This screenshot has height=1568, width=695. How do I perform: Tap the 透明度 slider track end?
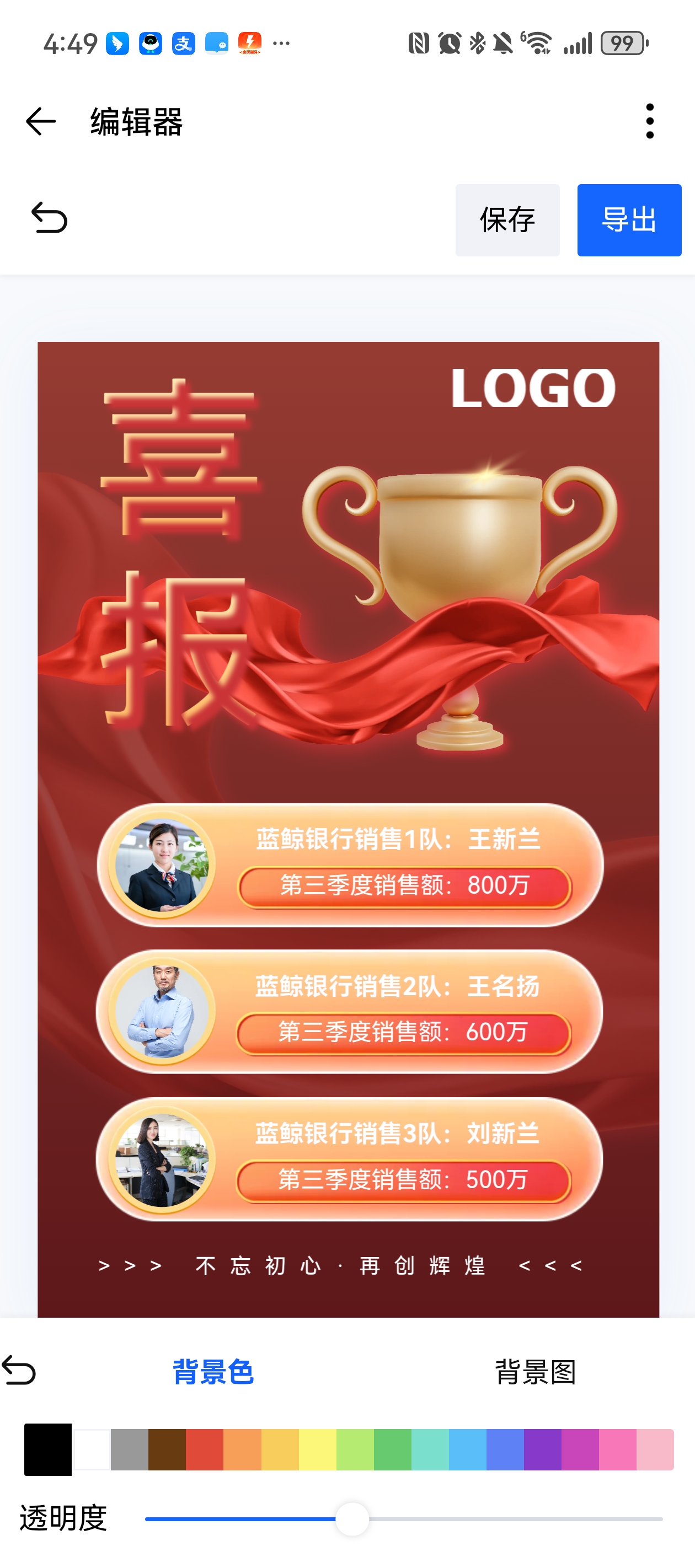tap(660, 1519)
